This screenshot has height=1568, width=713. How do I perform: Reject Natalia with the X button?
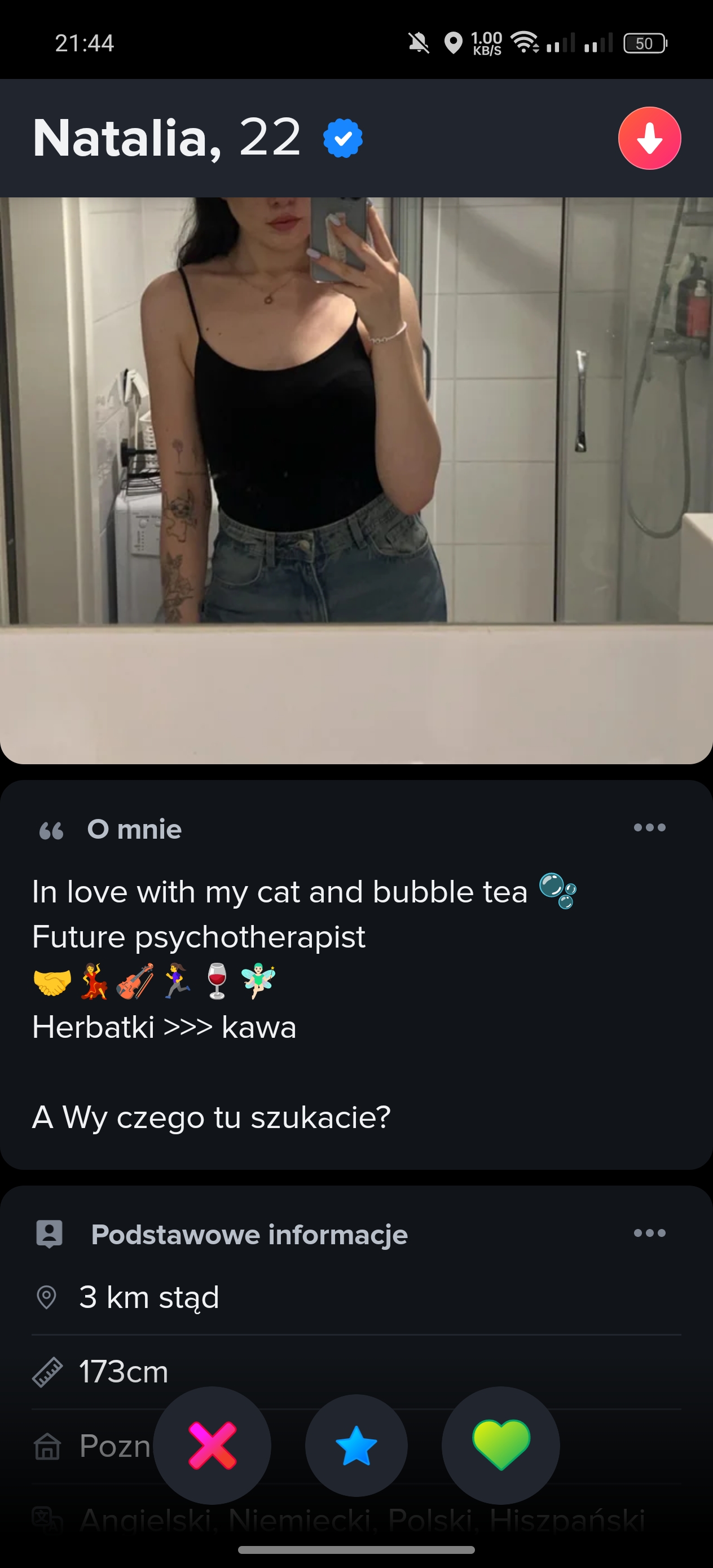pos(212,1445)
